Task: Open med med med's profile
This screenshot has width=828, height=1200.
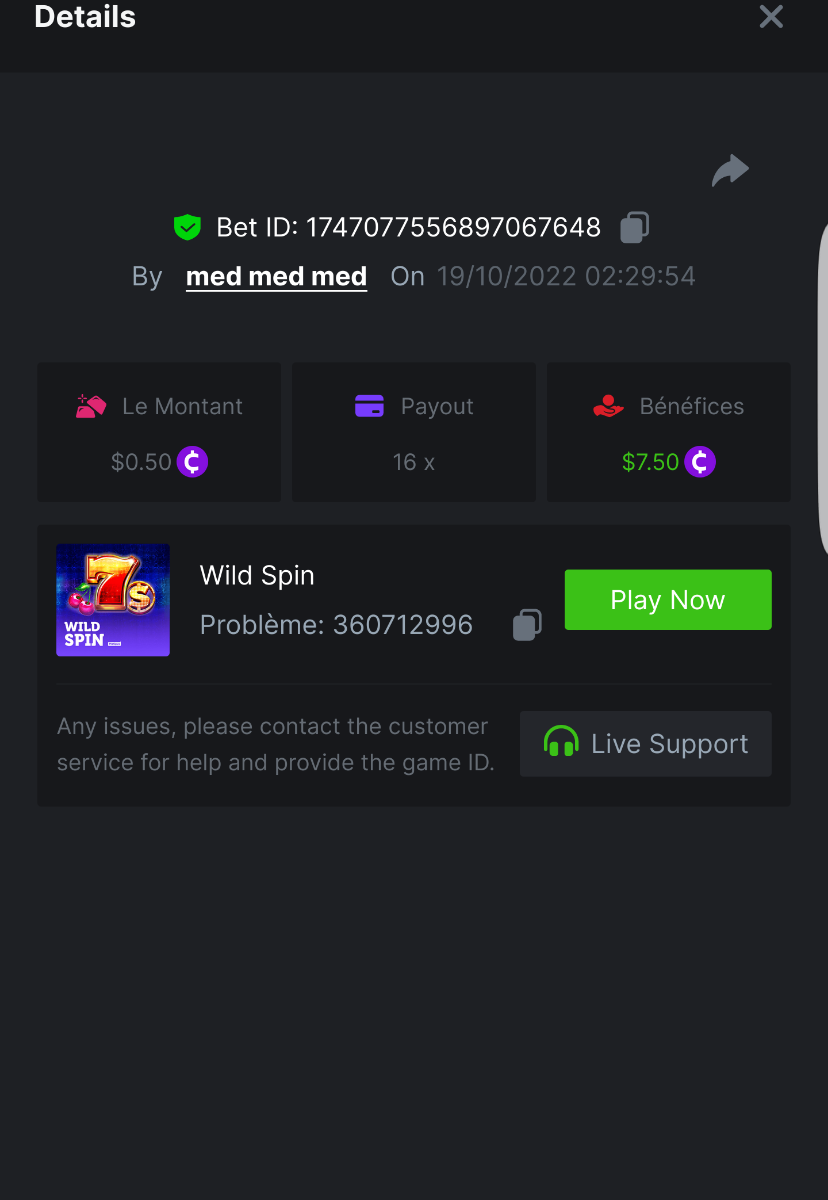Action: [x=276, y=276]
